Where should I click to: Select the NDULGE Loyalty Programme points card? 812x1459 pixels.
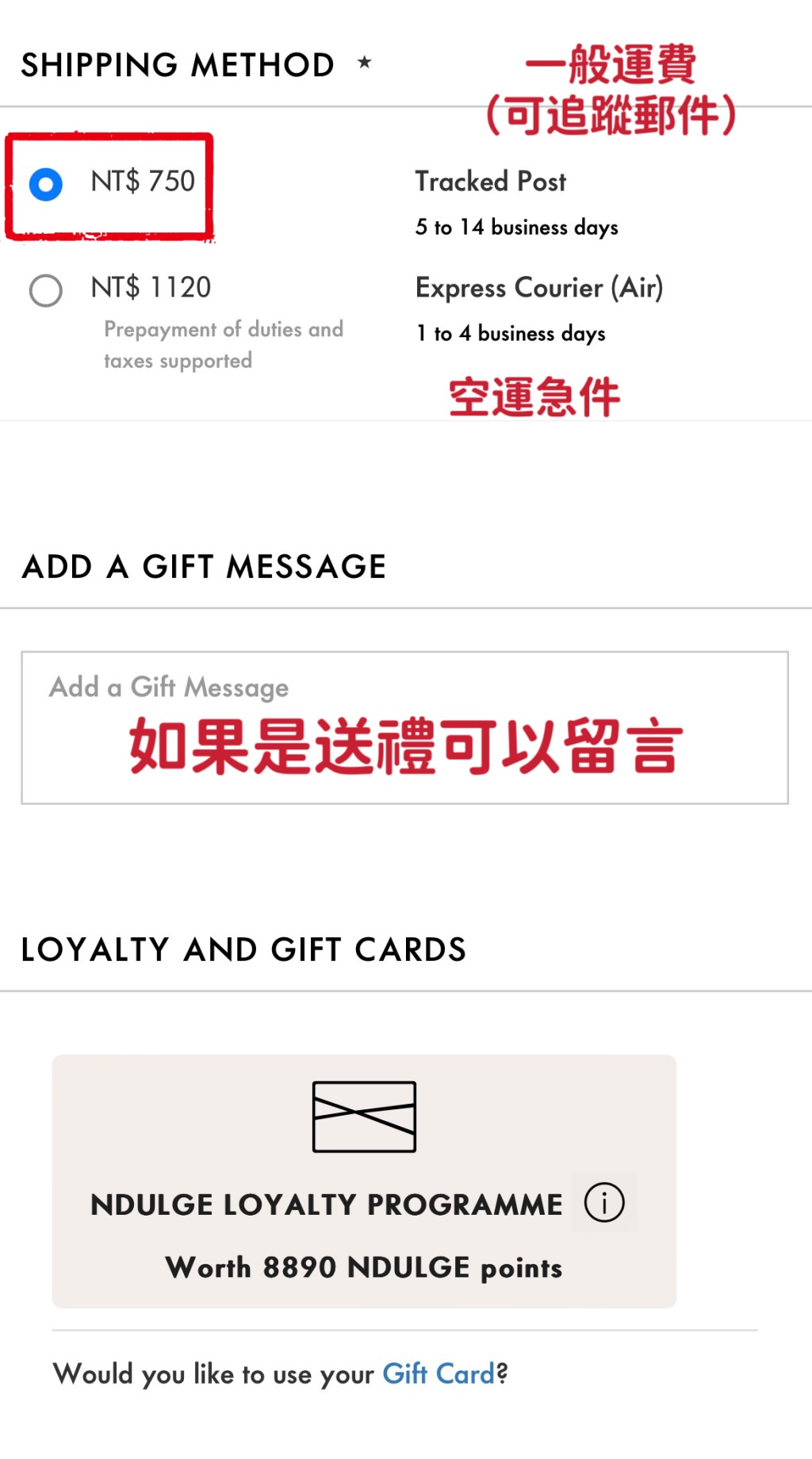click(x=364, y=1181)
